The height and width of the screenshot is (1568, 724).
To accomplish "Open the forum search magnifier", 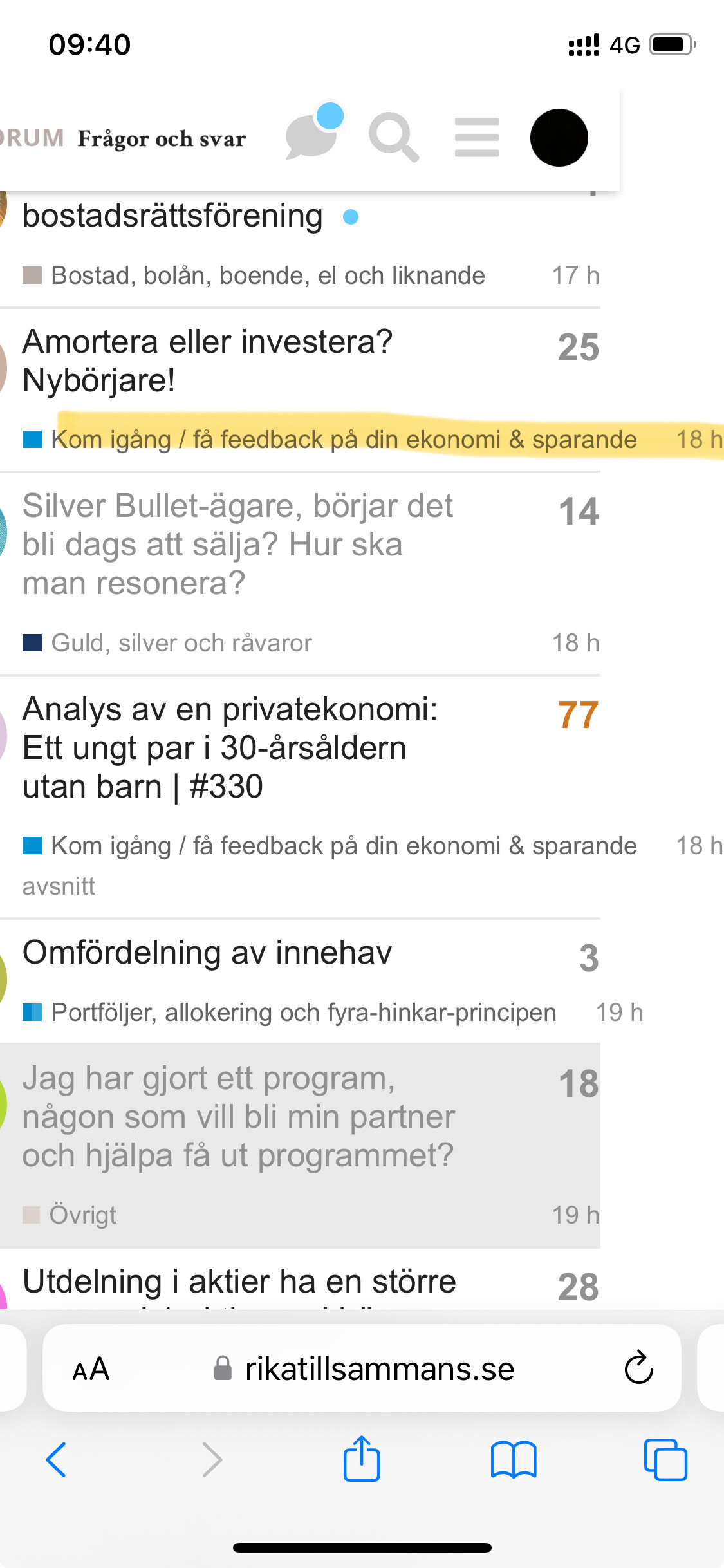I will point(393,136).
